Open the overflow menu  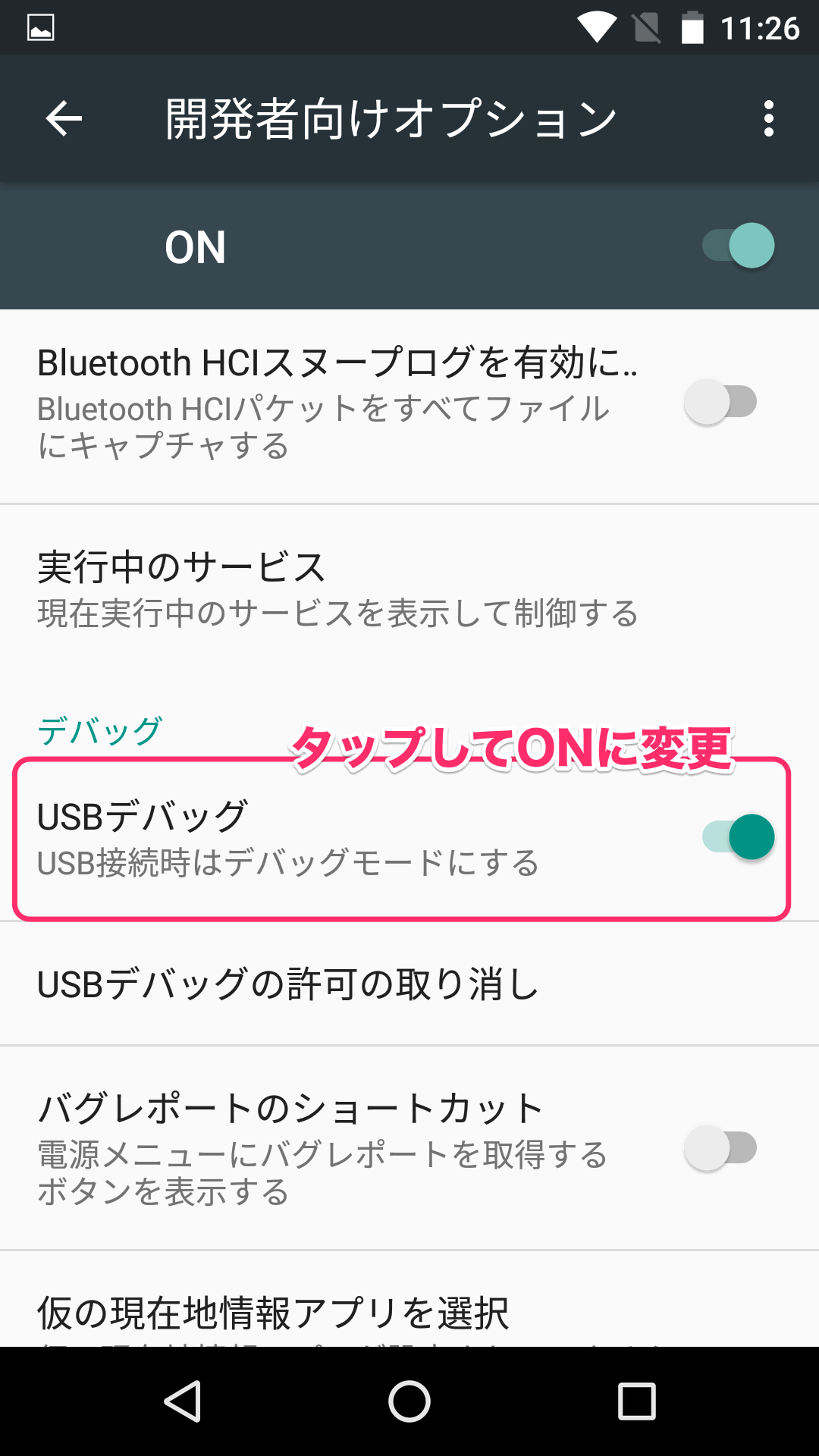(x=768, y=118)
